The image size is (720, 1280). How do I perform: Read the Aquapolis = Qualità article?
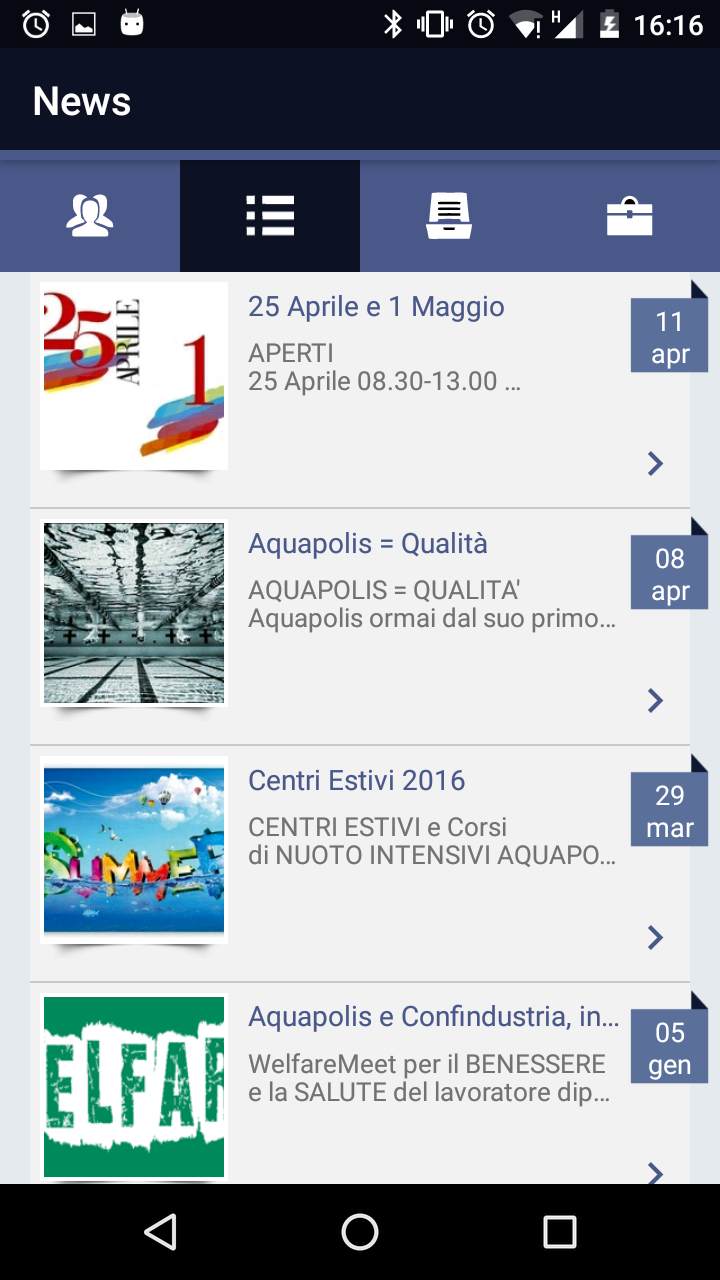(x=368, y=544)
